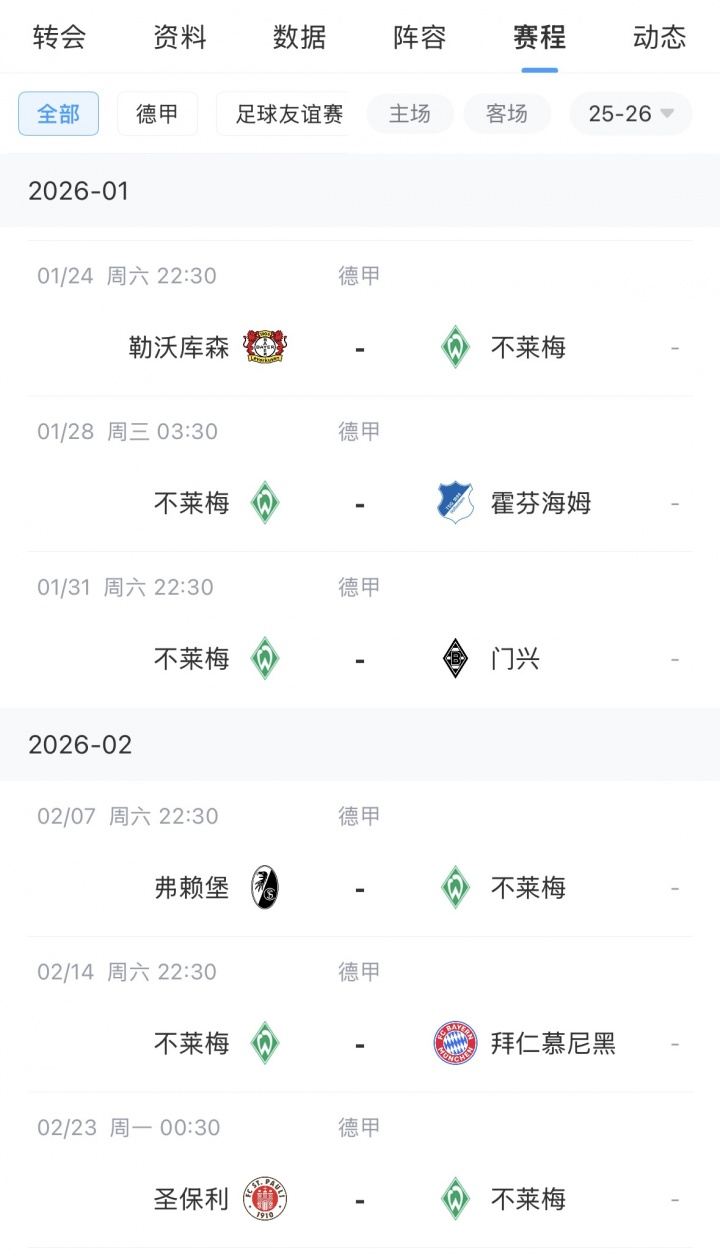This screenshot has width=720, height=1256.
Task: Go to the 数据 tab
Action: click(x=300, y=38)
